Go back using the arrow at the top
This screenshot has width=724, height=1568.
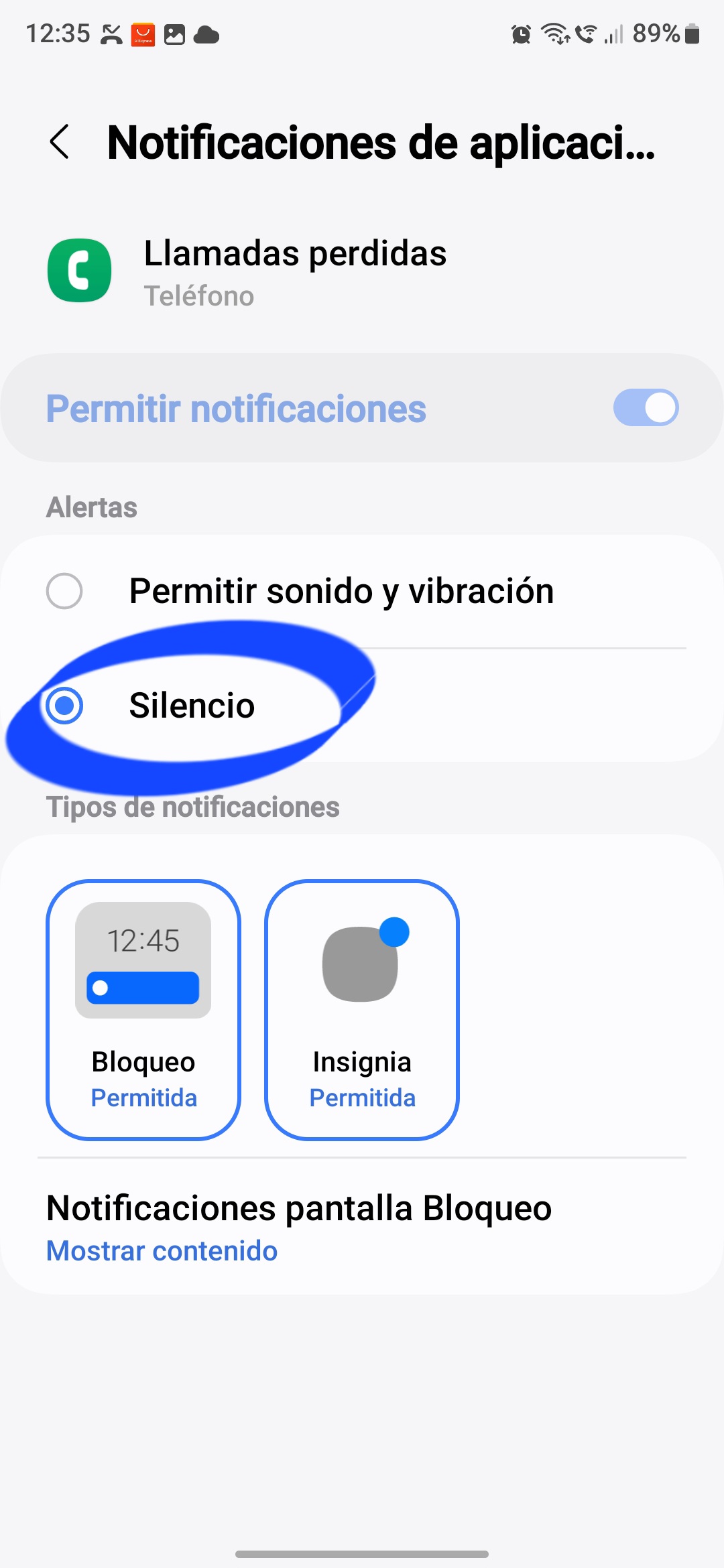[60, 141]
